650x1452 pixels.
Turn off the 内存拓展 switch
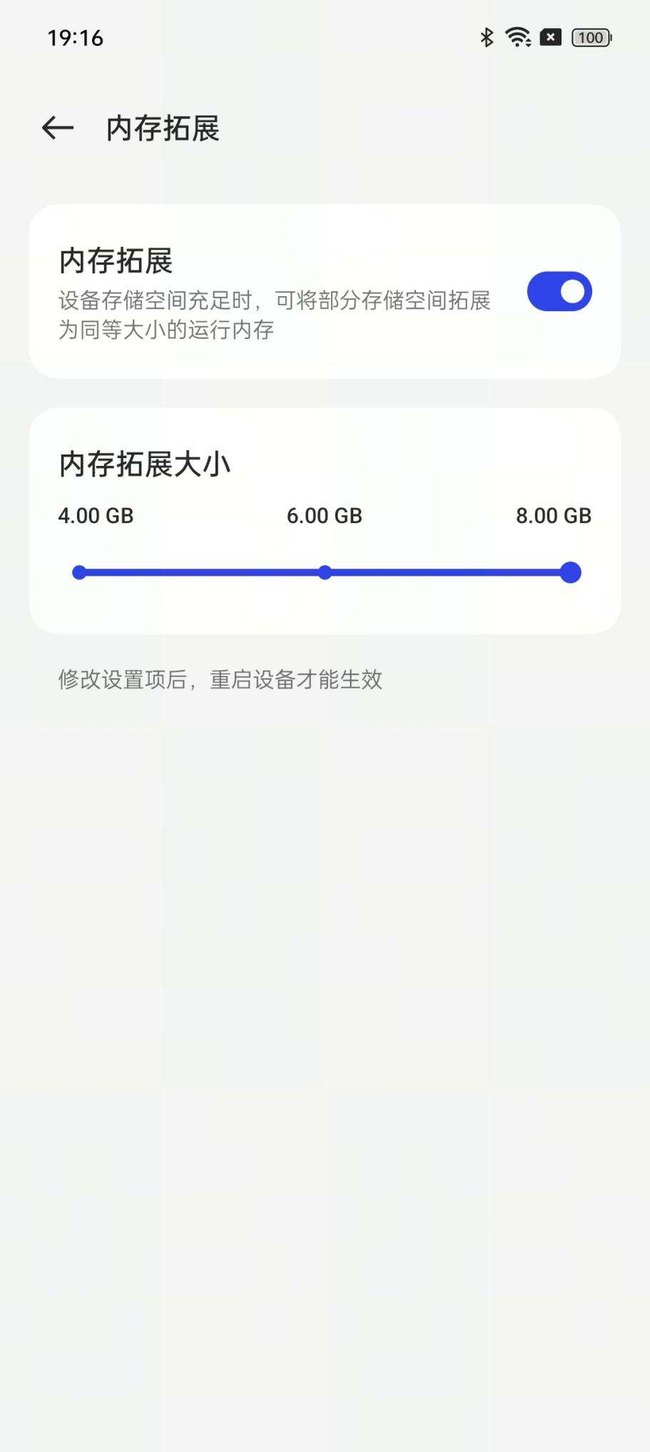click(559, 291)
